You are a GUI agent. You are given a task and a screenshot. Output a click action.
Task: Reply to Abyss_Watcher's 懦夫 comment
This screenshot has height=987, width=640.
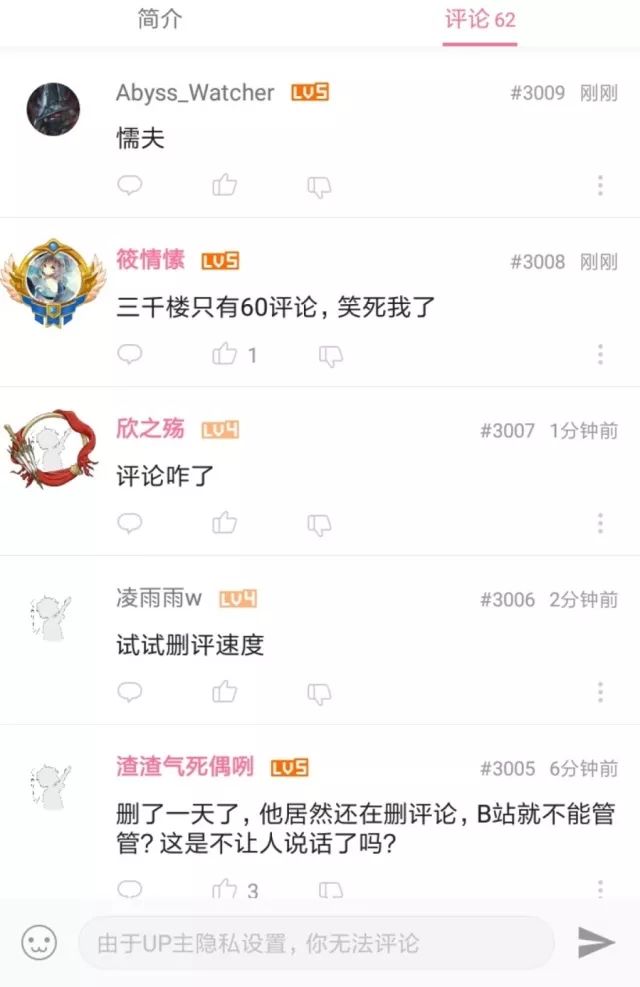tap(130, 185)
